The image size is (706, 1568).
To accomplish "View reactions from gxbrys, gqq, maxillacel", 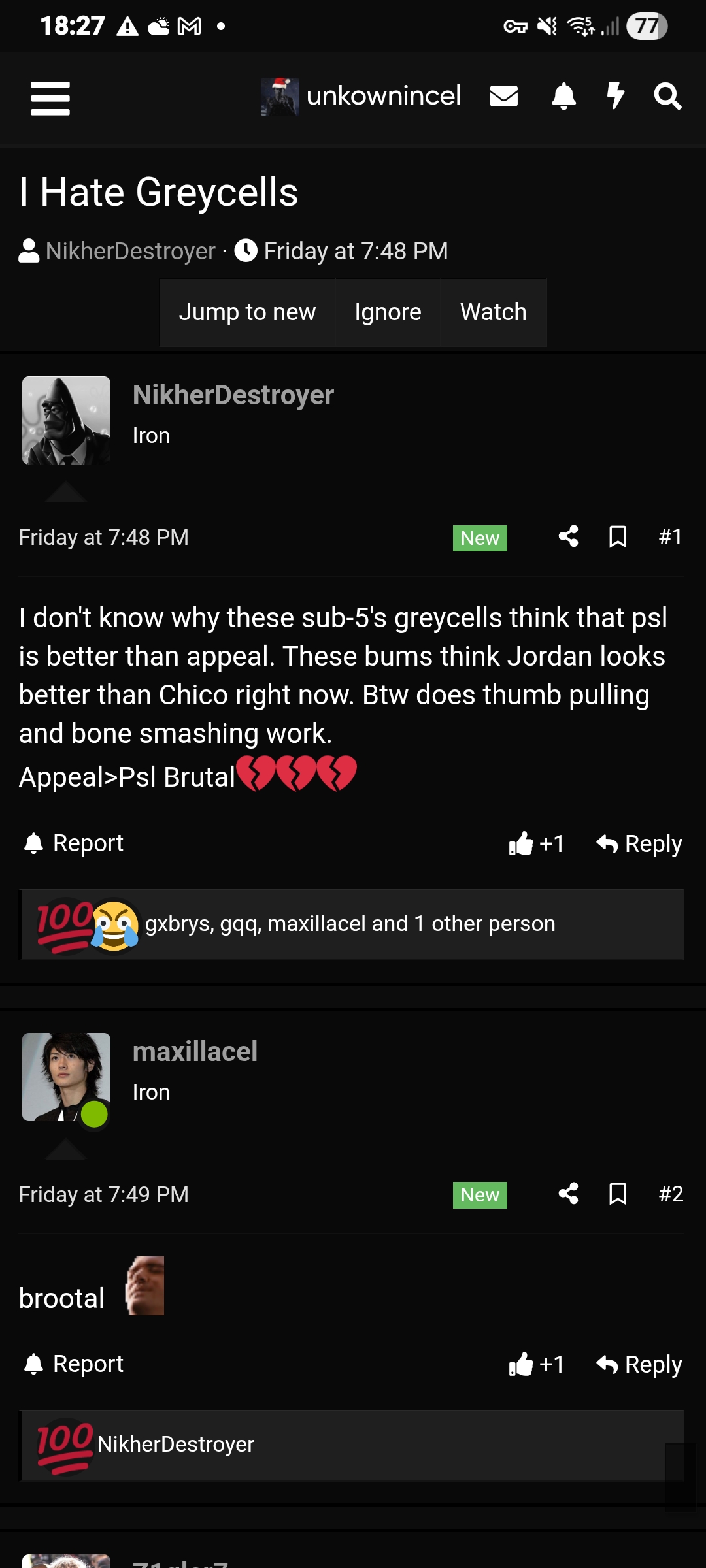I will pyautogui.click(x=350, y=924).
